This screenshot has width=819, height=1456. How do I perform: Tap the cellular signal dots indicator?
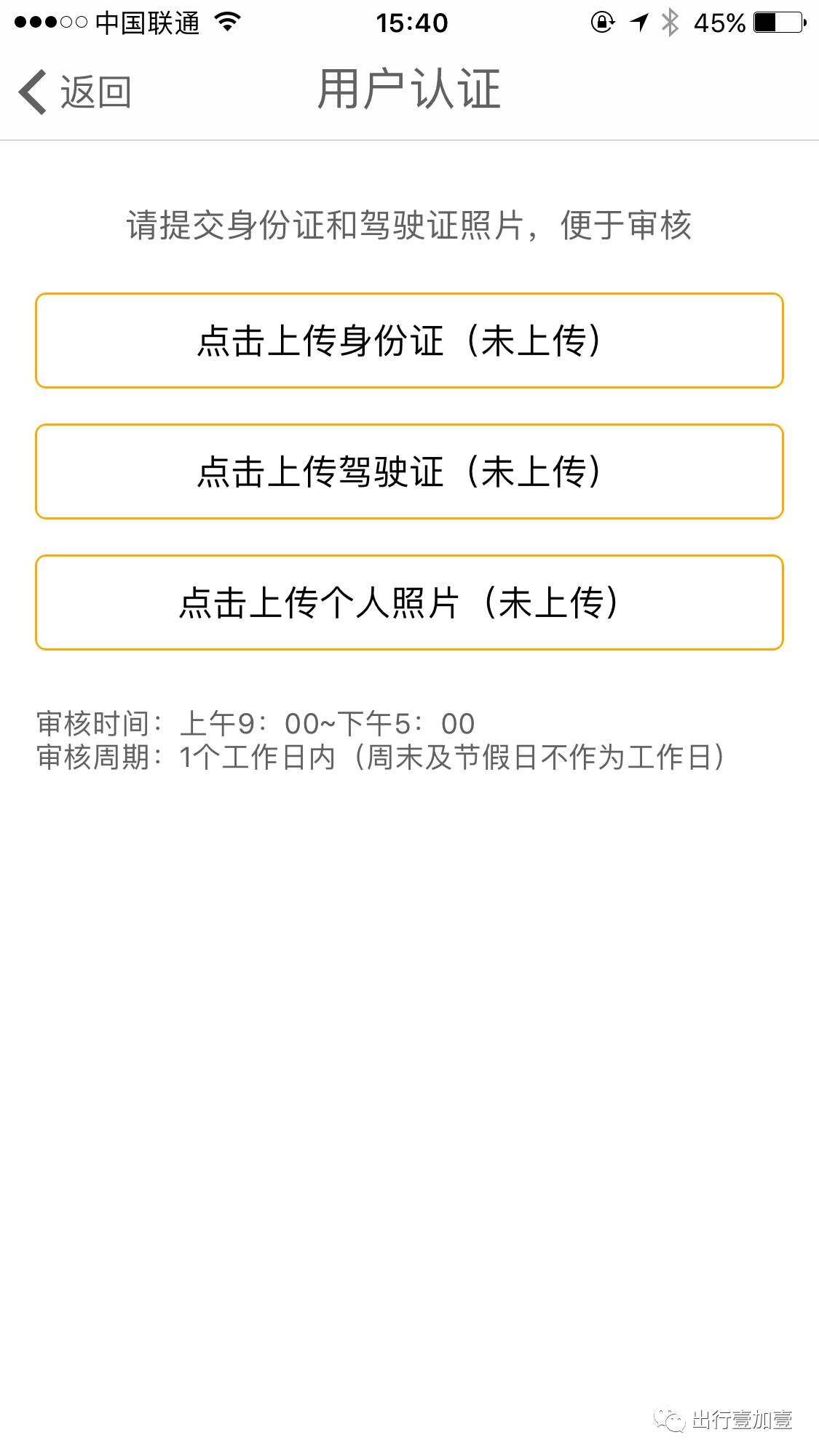(48, 22)
